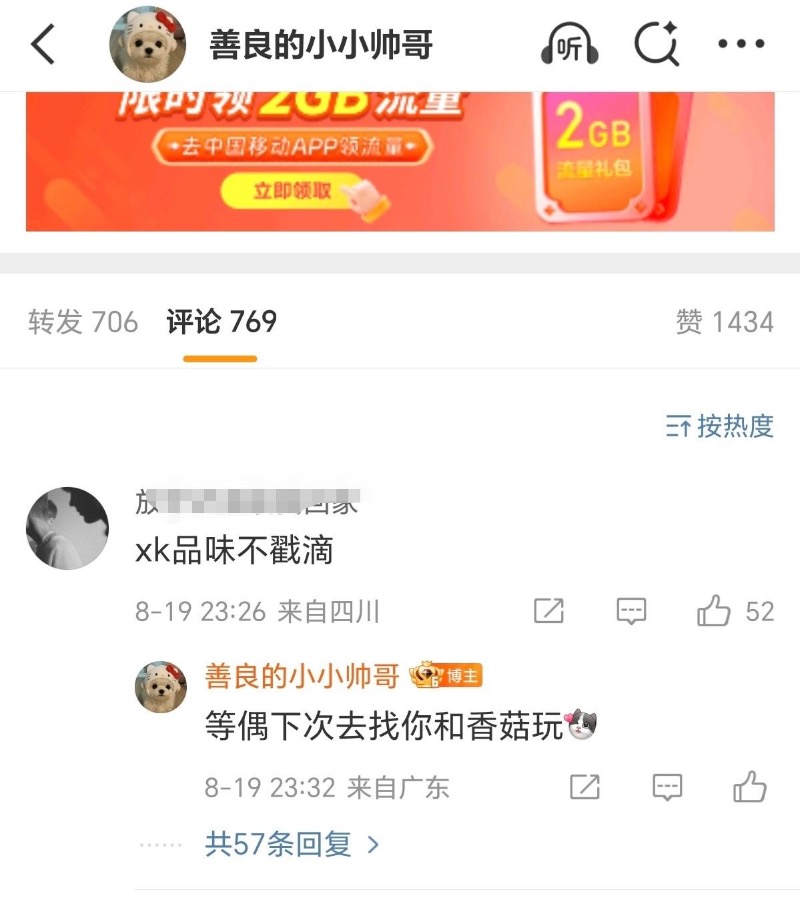Like the 等偶下次去找你和香菇玩 reply
The height and width of the screenshot is (898, 800).
[x=749, y=787]
